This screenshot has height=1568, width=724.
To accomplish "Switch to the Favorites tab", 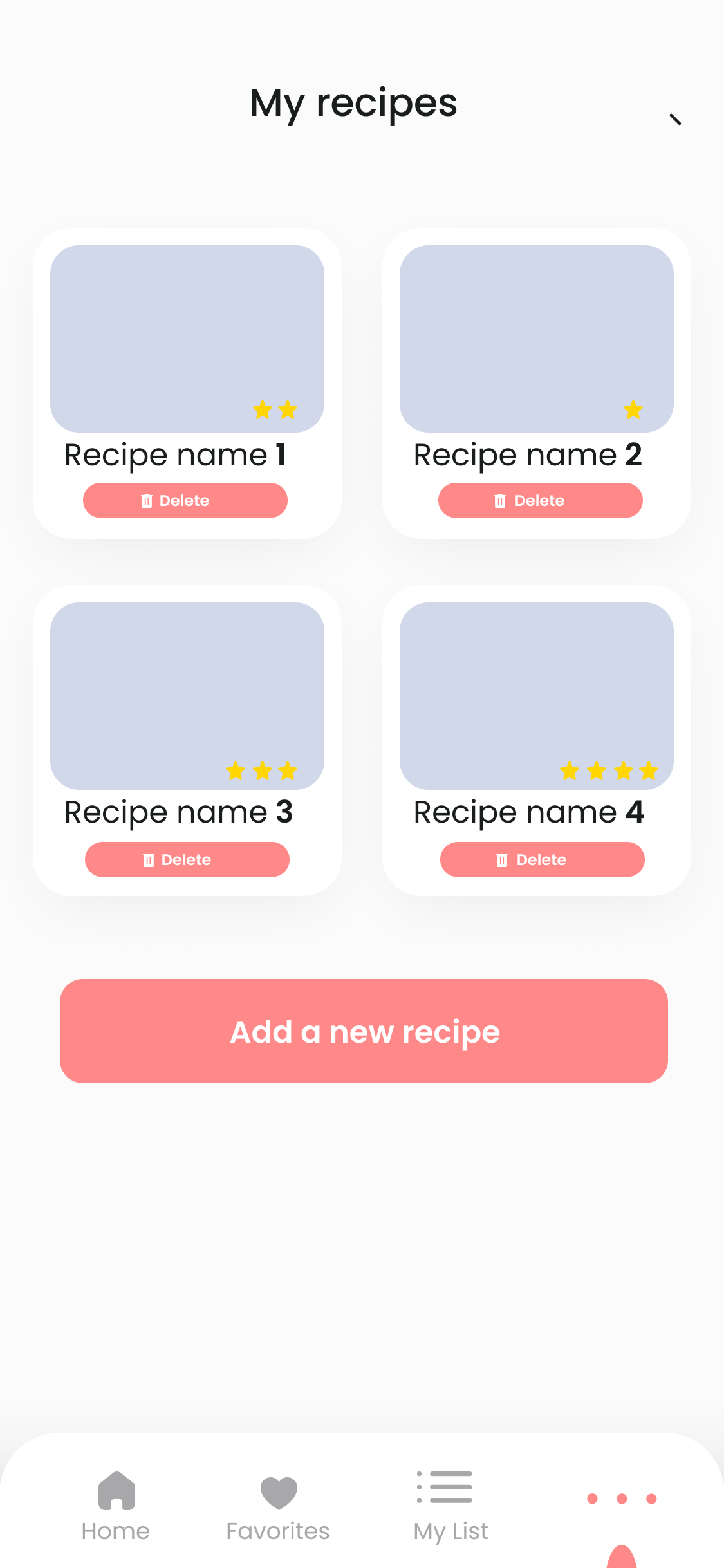I will [278, 1506].
